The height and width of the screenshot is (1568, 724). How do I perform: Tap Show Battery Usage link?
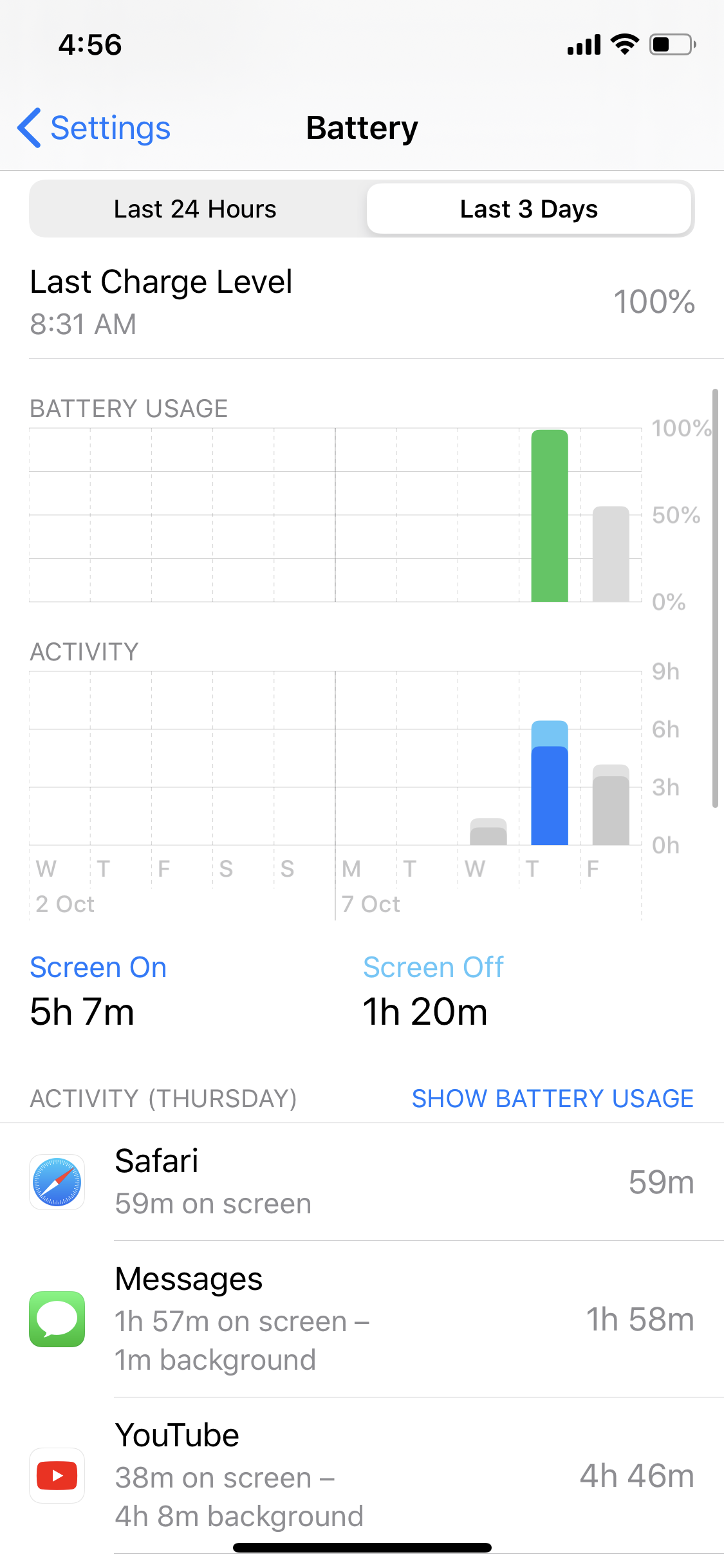coord(552,1098)
